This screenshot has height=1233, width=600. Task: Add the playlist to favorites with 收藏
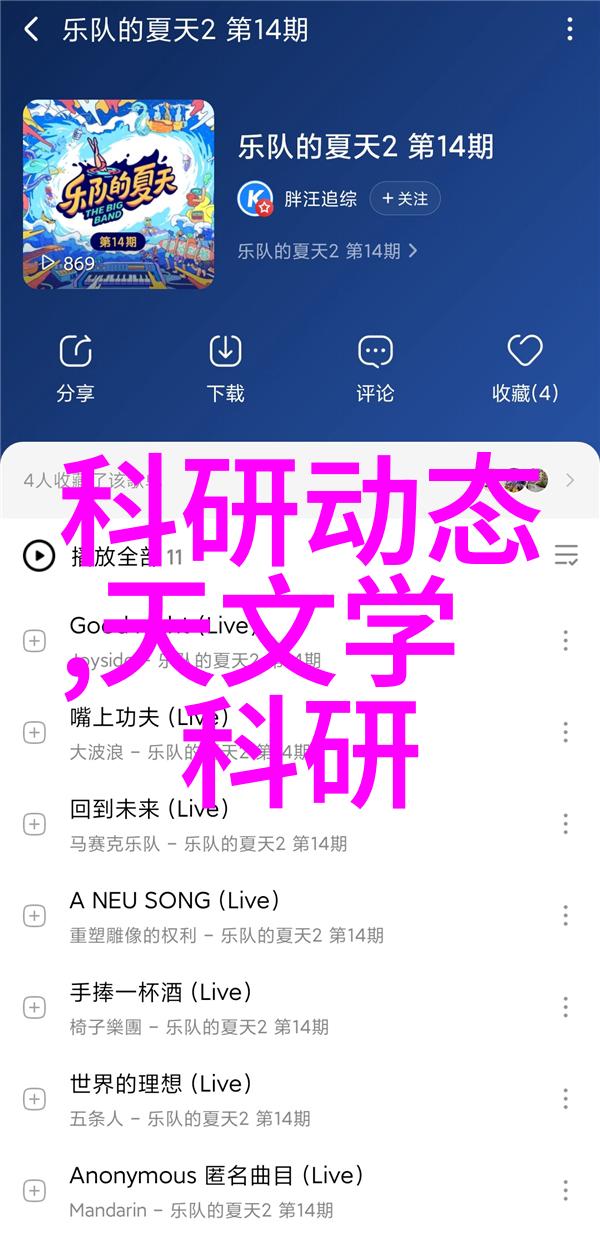point(525,369)
